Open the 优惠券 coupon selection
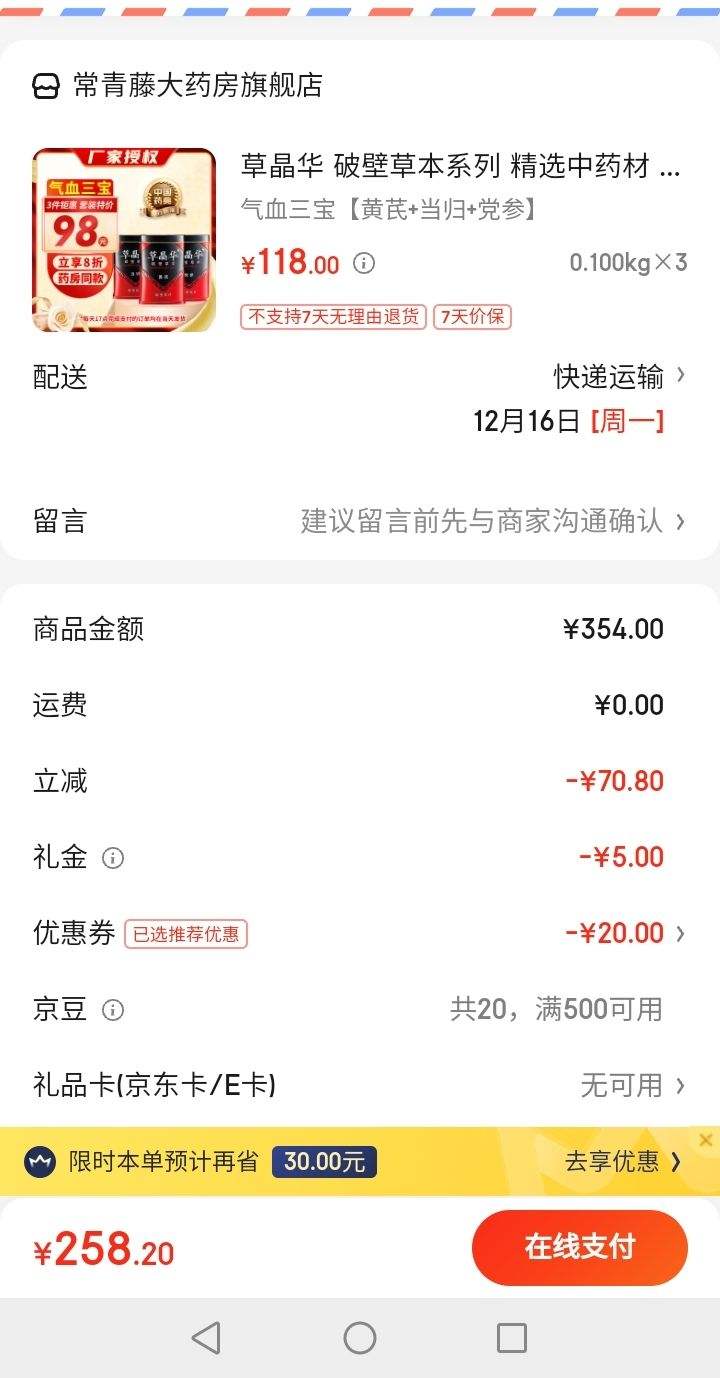The height and width of the screenshot is (1378, 720). pos(360,933)
